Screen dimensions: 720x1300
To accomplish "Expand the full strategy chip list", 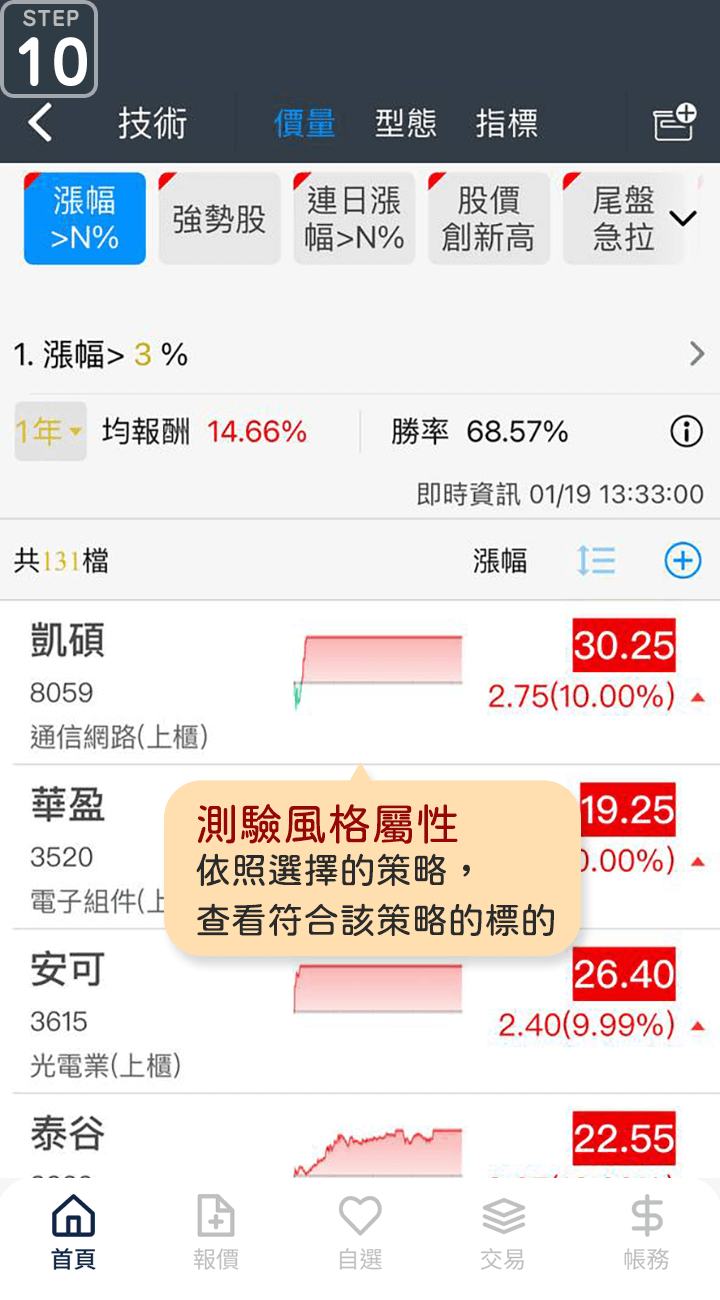I will [x=683, y=218].
